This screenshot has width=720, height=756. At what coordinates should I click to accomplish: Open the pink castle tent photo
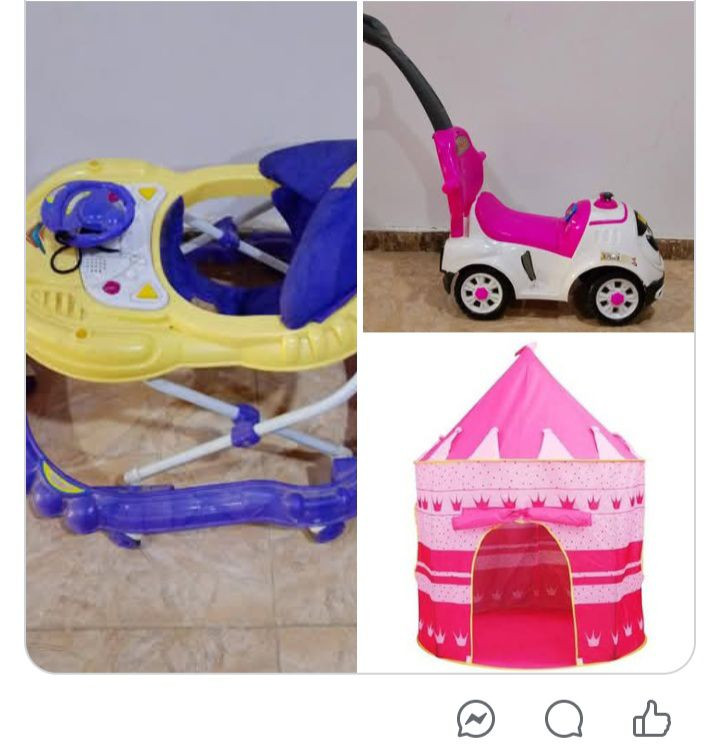[x=528, y=505]
